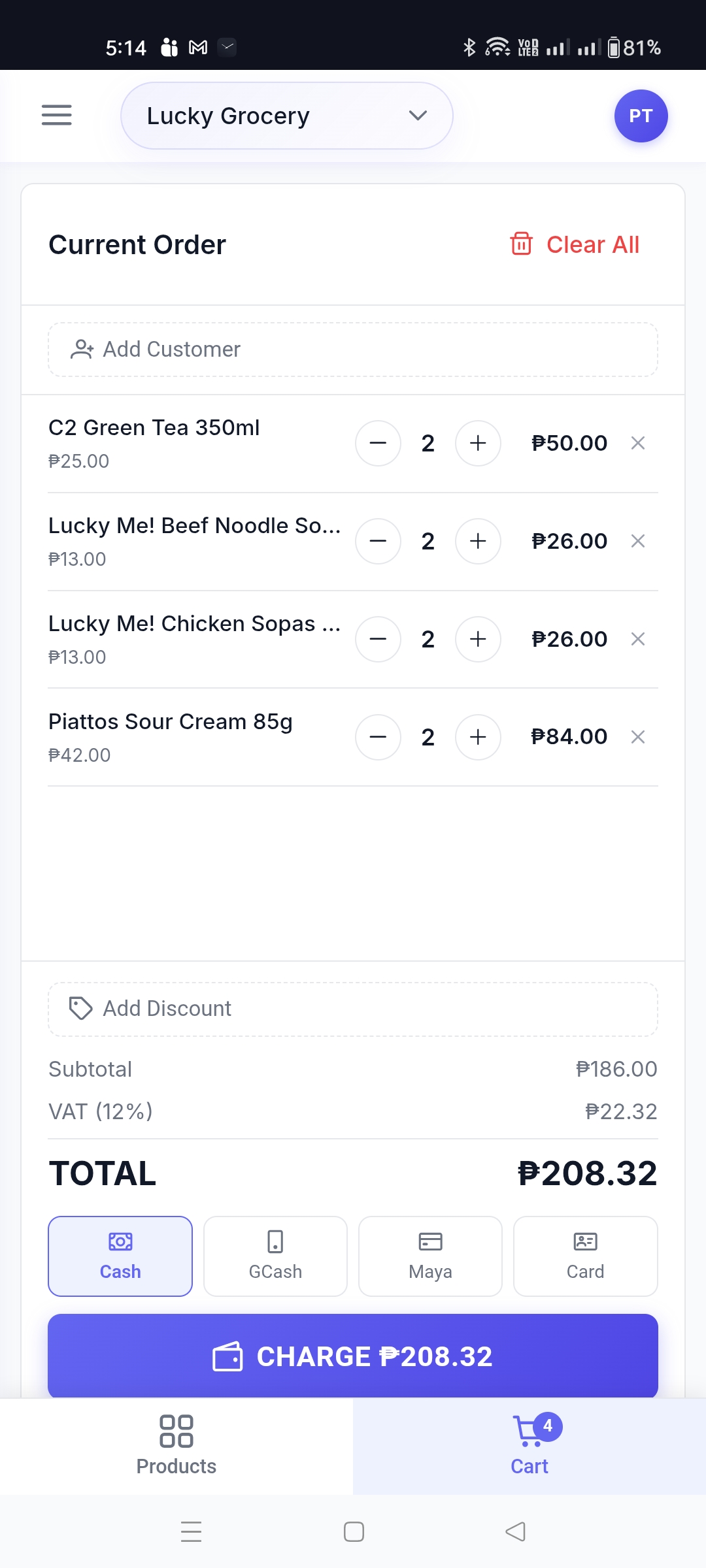This screenshot has width=706, height=1568.
Task: Click the wallet icon on the Charge button
Action: [x=230, y=1356]
